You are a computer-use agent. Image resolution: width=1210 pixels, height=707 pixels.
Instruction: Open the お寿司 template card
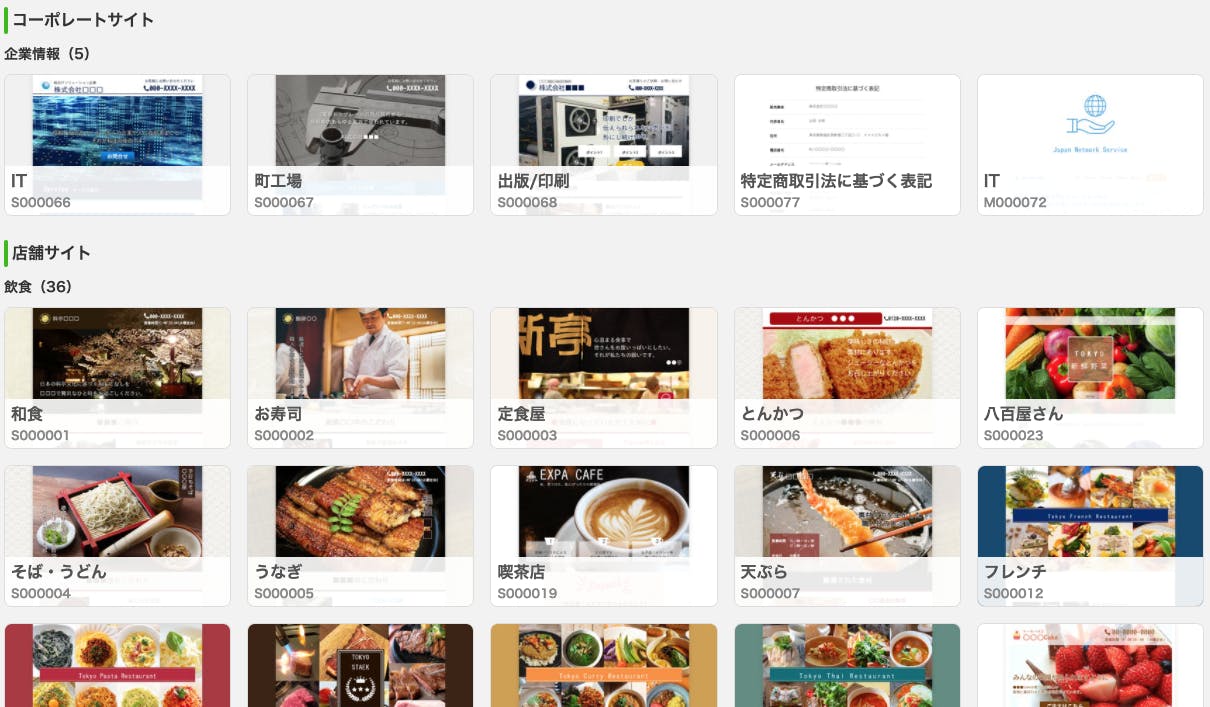pos(360,377)
